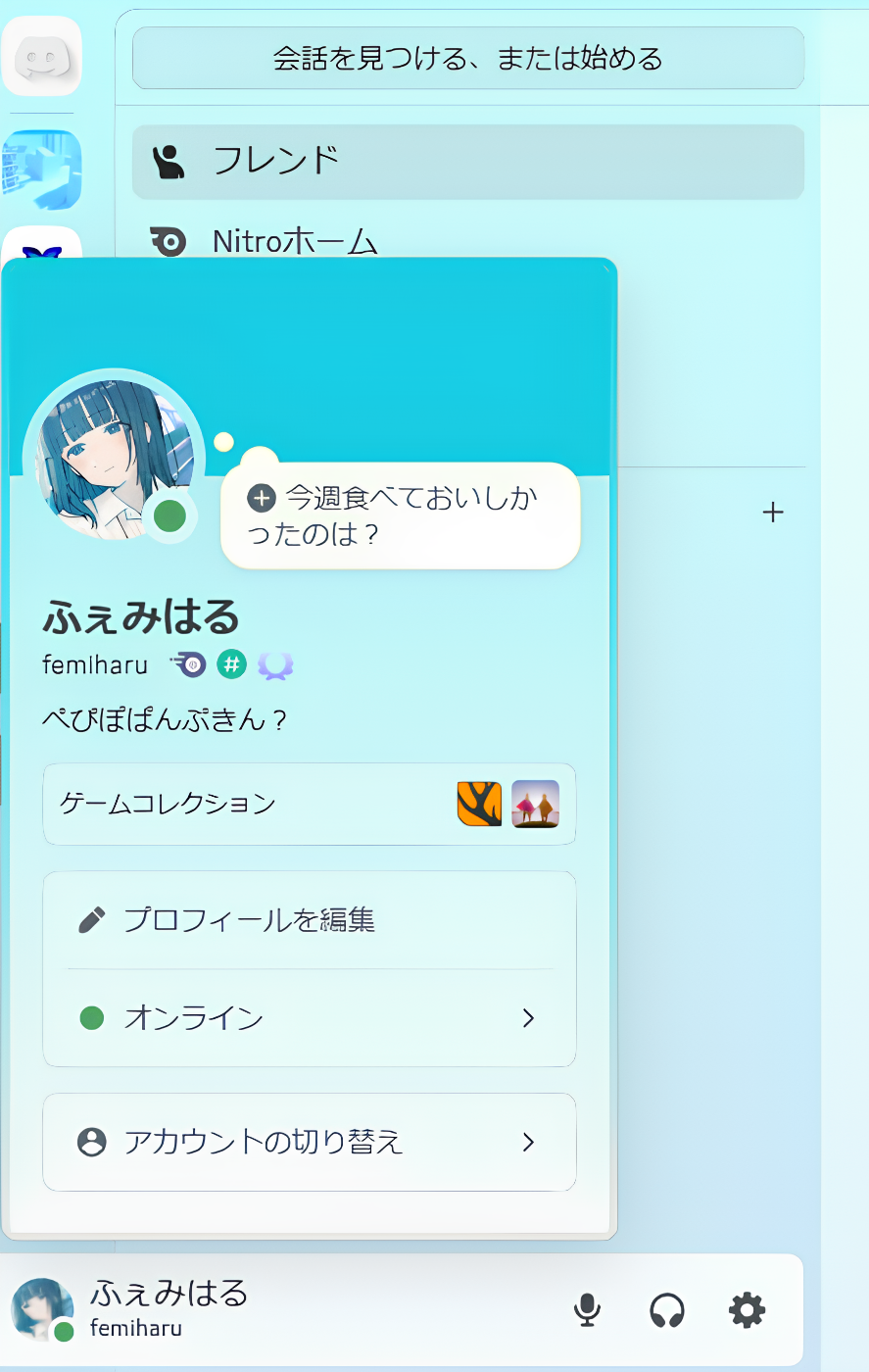Tap the ふぇみはる user panel at the bottom
Image resolution: width=869 pixels, height=1372 pixels.
point(167,1308)
